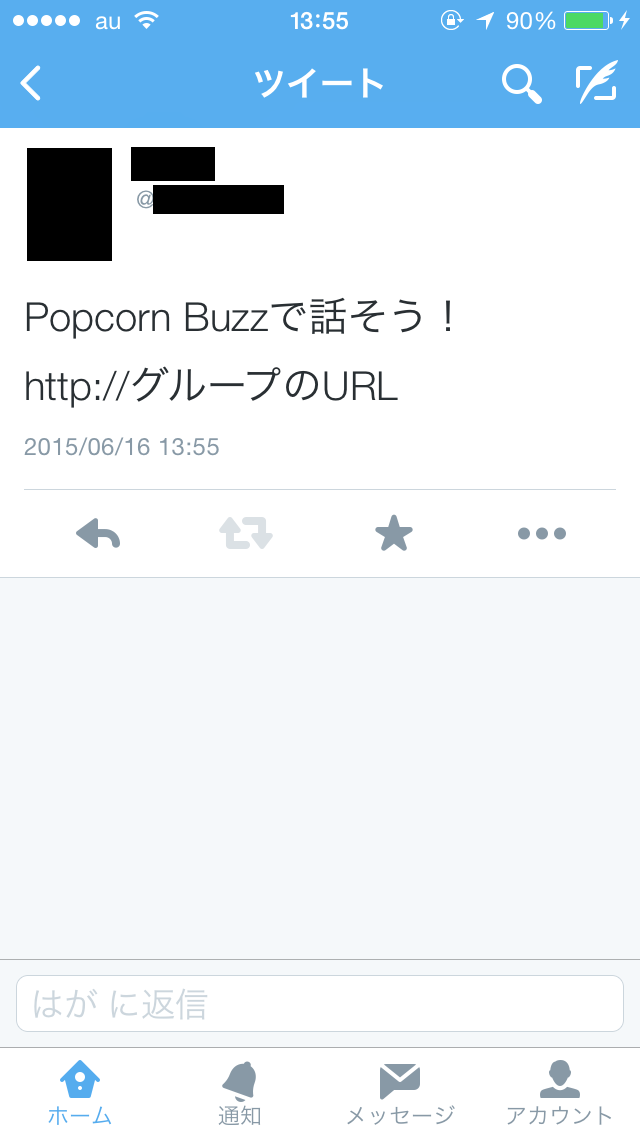
Task: Tap the reply text field
Action: (x=320, y=1003)
